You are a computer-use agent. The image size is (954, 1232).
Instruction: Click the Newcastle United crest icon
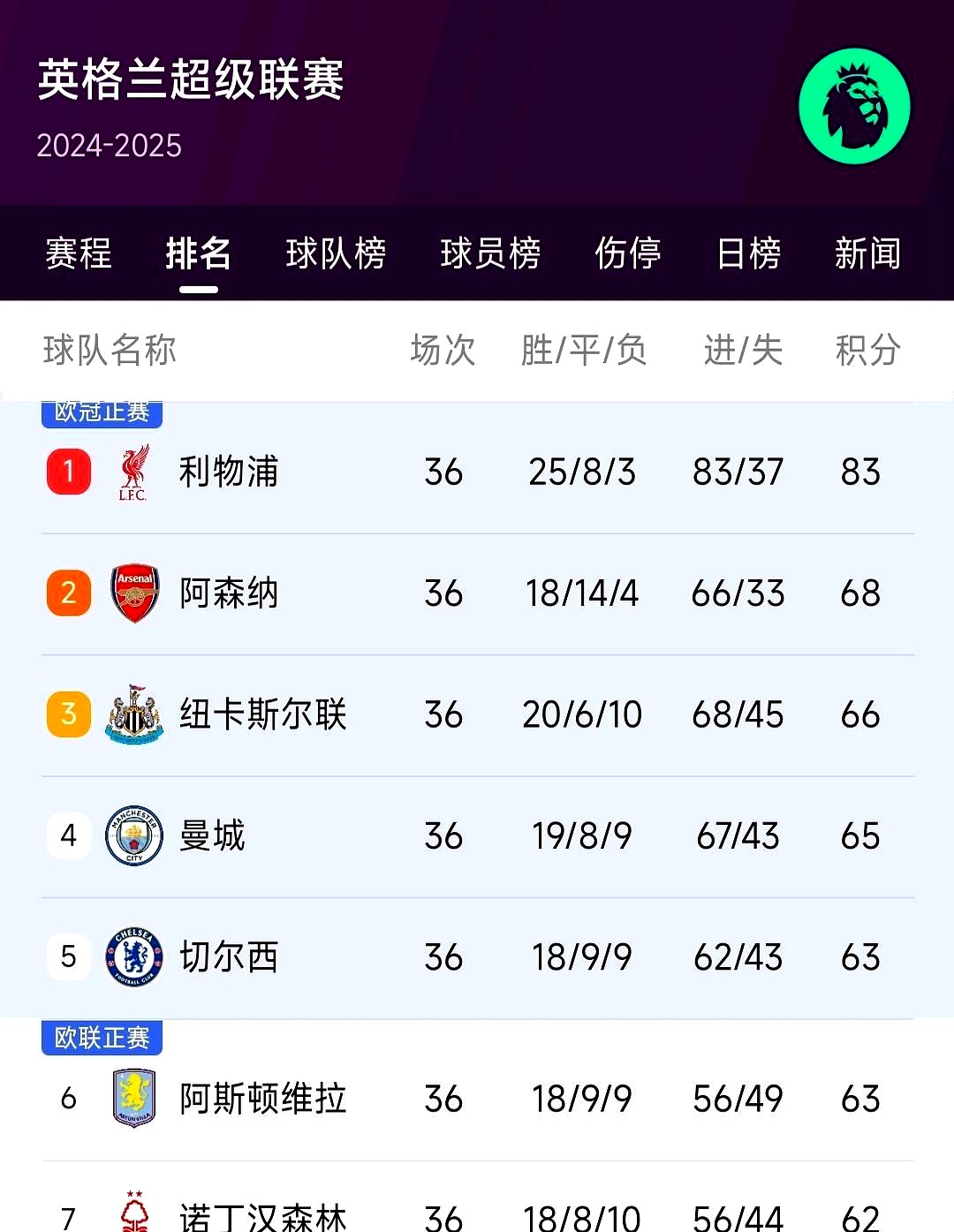pyautogui.click(x=134, y=714)
